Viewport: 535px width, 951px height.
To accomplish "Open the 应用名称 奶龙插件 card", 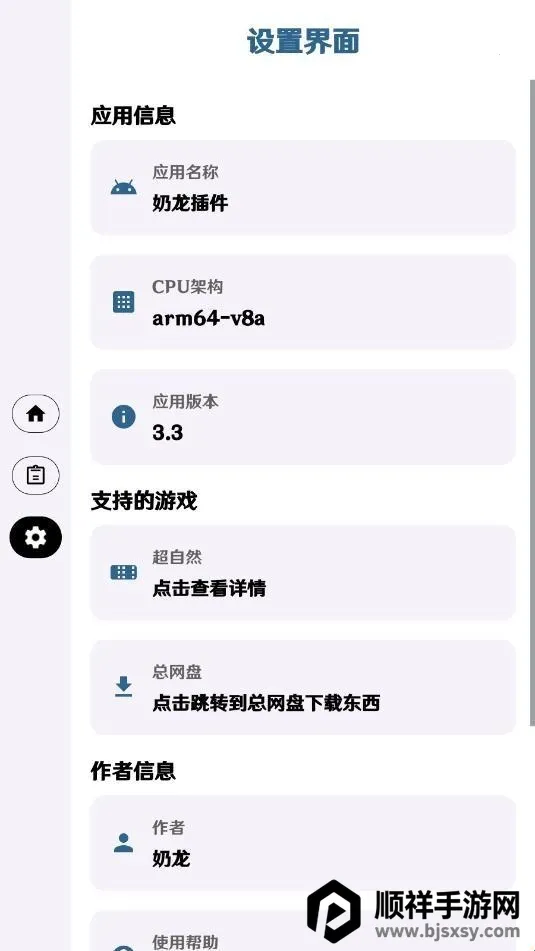I will click(303, 187).
